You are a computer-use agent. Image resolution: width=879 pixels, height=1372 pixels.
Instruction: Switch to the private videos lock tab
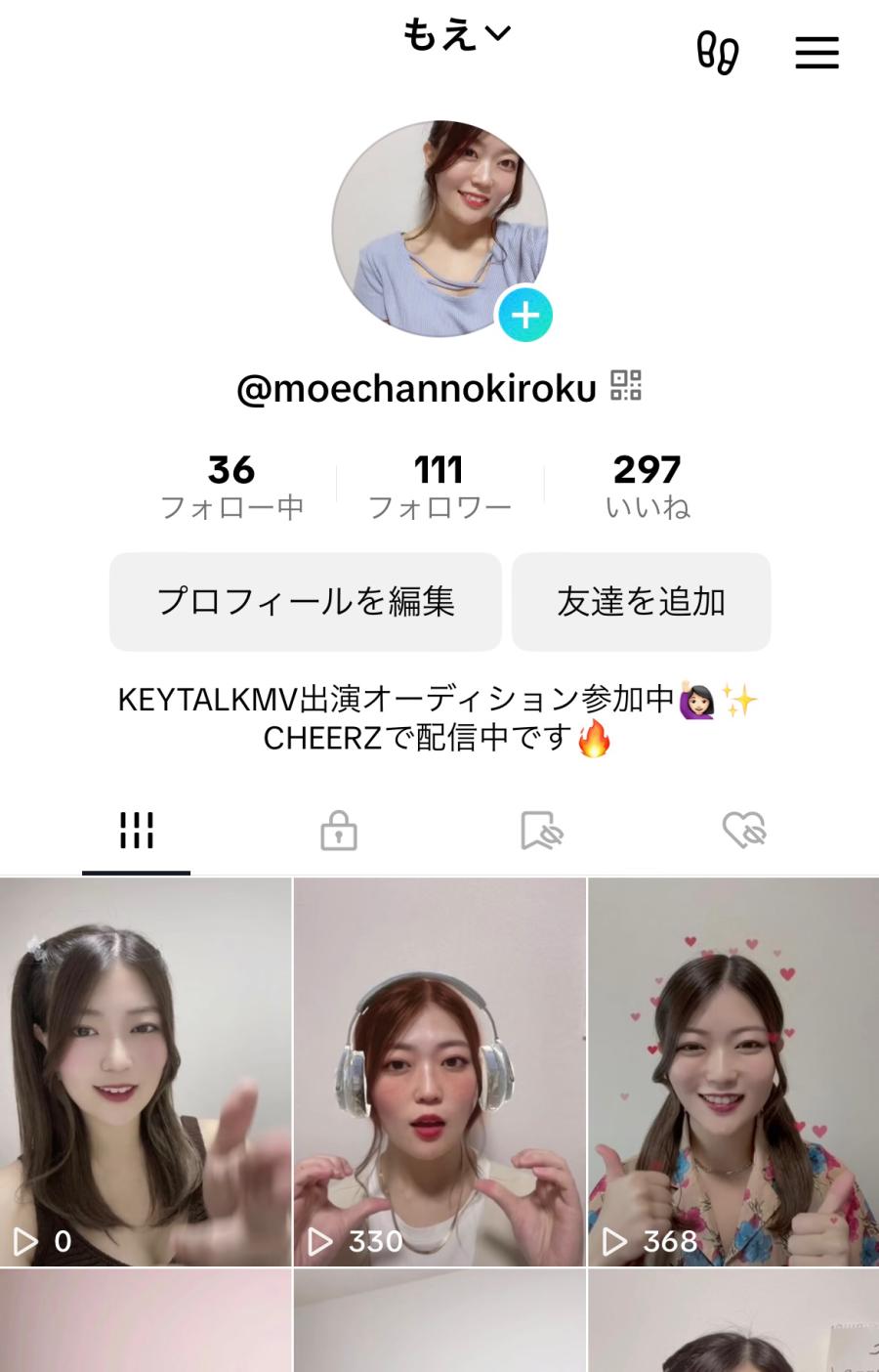pos(339,831)
